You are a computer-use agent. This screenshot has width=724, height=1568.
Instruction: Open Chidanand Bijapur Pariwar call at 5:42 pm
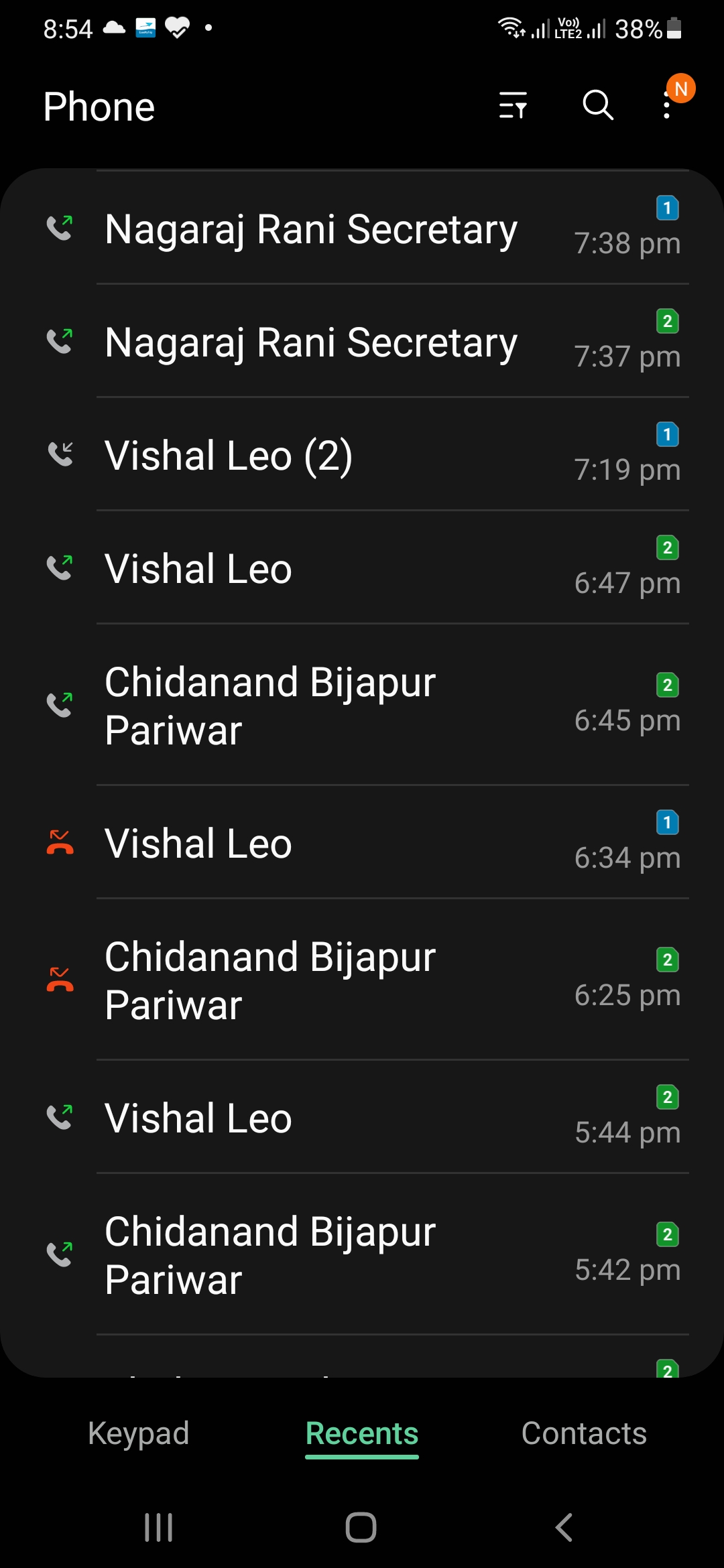click(x=270, y=1255)
